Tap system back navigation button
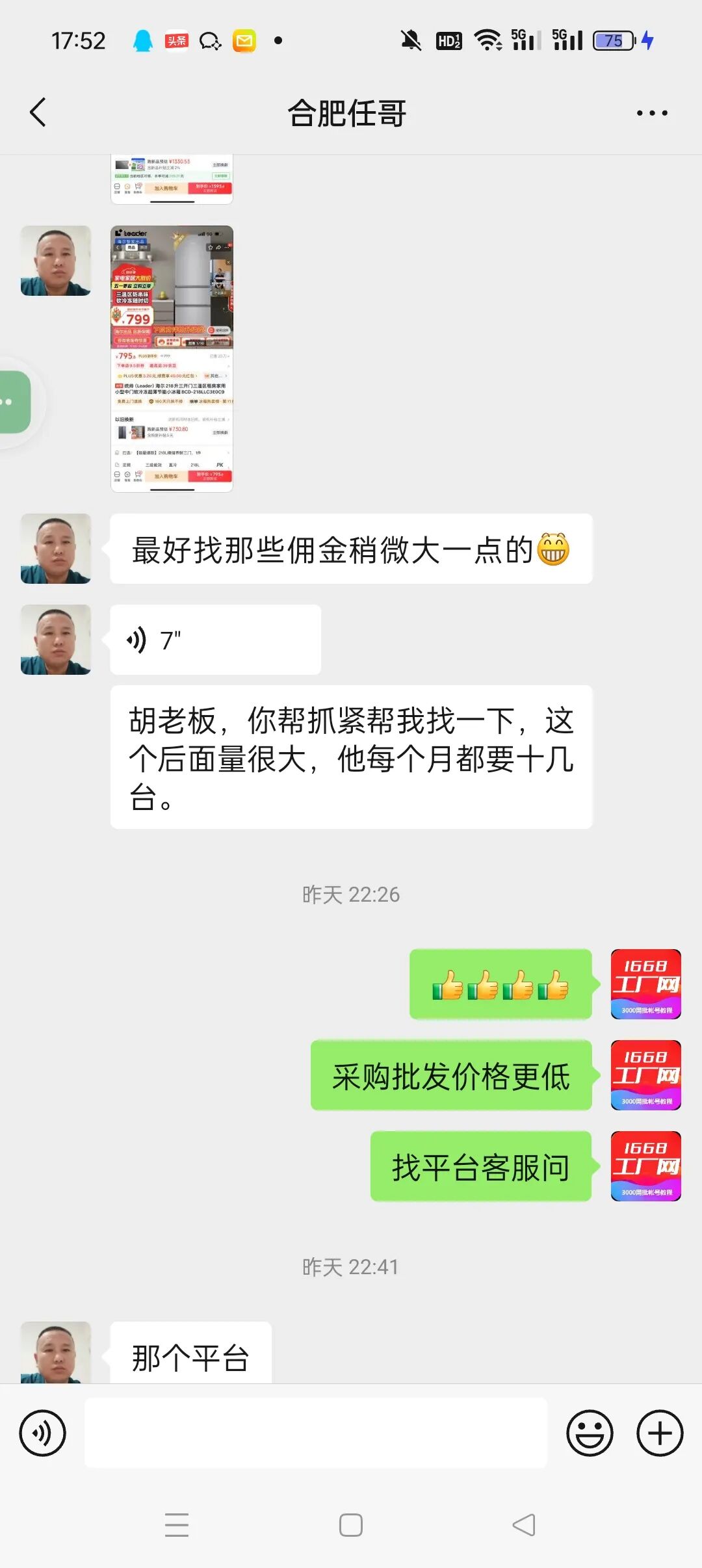Viewport: 702px width, 1568px height. [x=524, y=1524]
